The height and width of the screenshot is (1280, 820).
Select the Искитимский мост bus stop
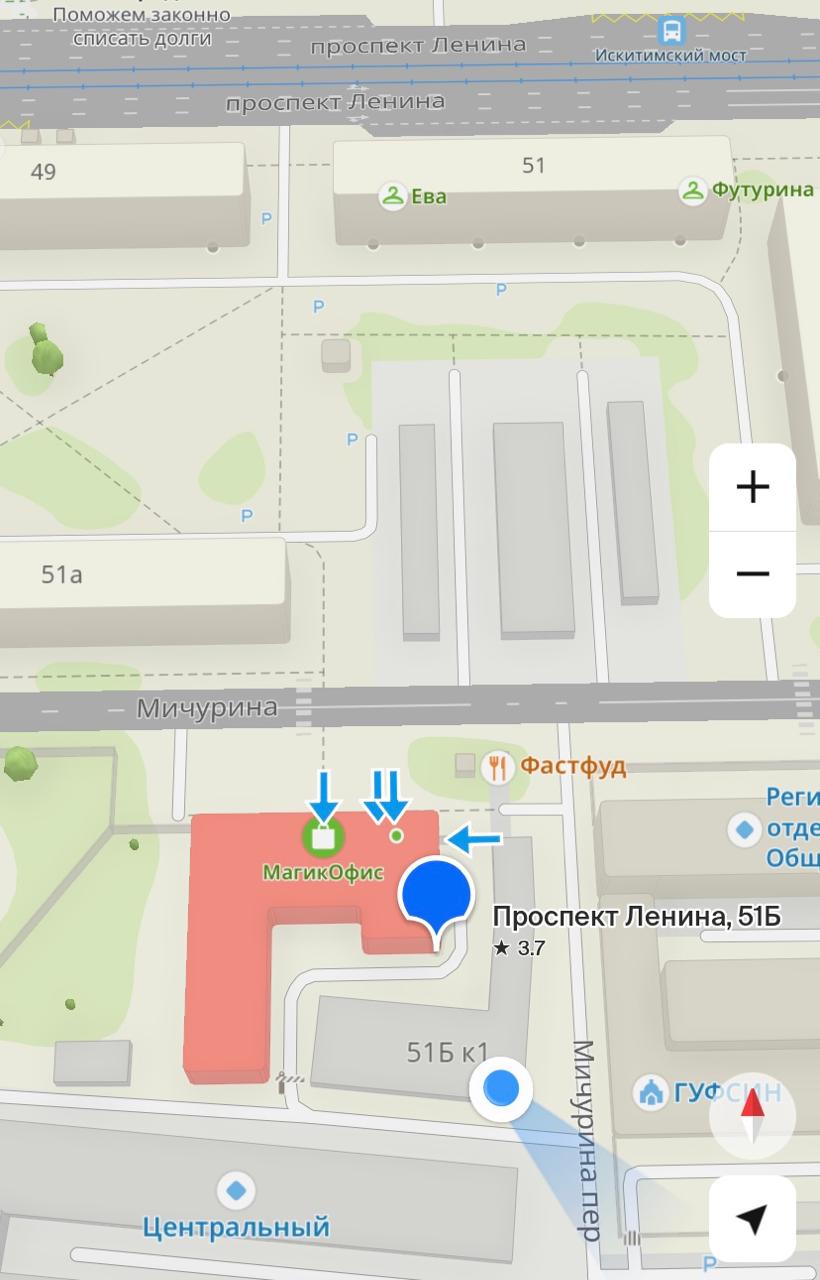click(x=672, y=31)
